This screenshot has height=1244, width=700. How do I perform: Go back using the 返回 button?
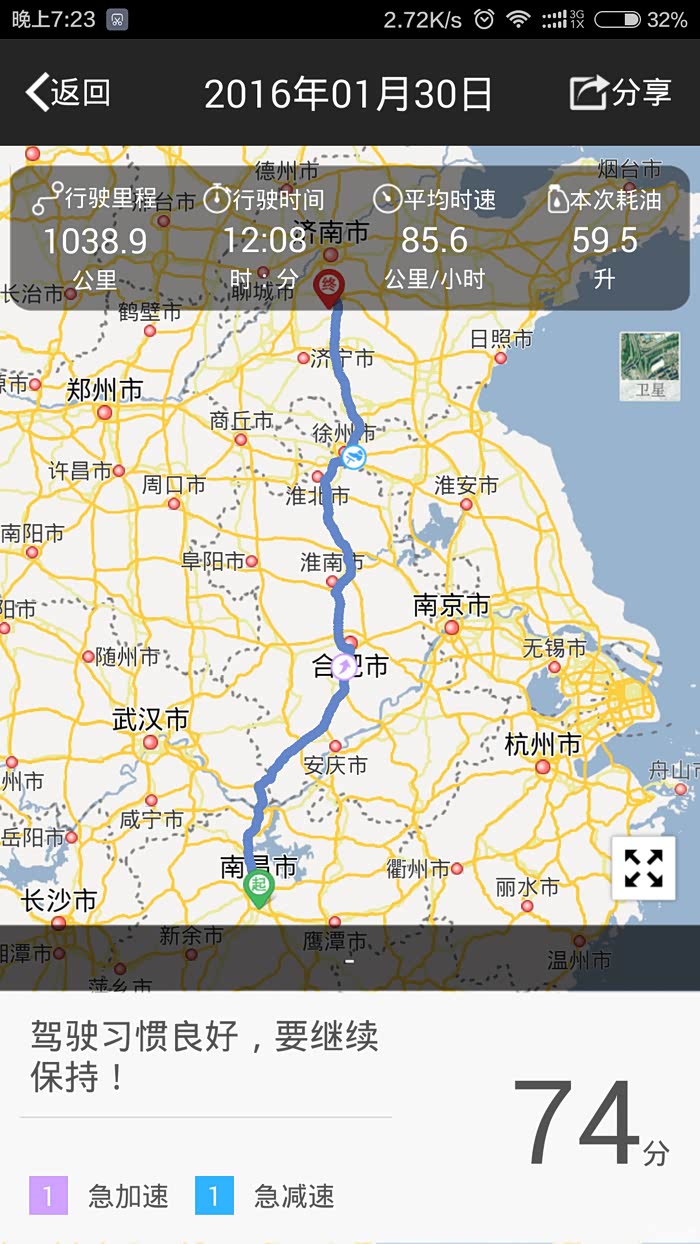point(68,93)
